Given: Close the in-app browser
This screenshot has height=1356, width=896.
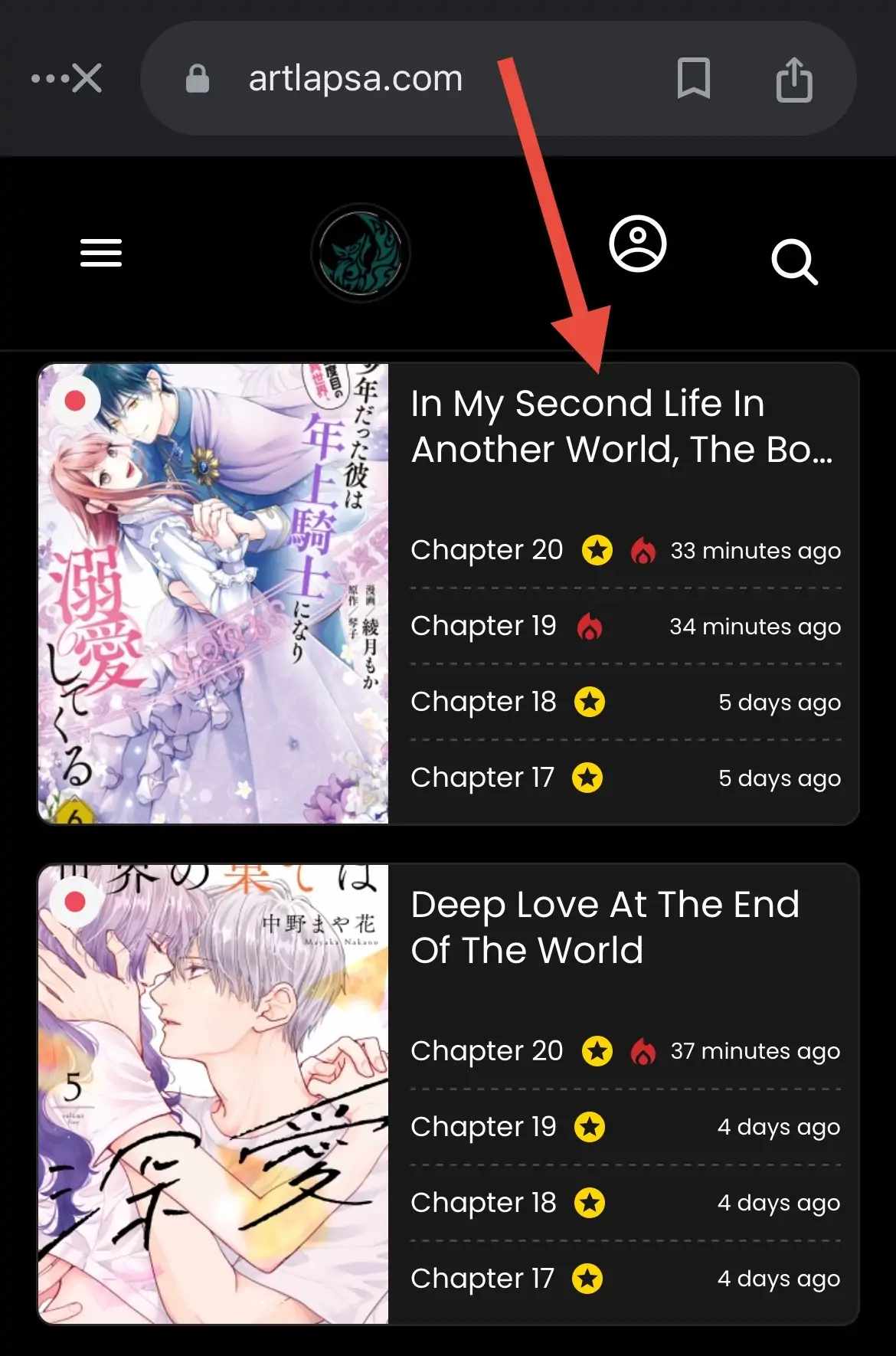Looking at the screenshot, I should click(87, 78).
